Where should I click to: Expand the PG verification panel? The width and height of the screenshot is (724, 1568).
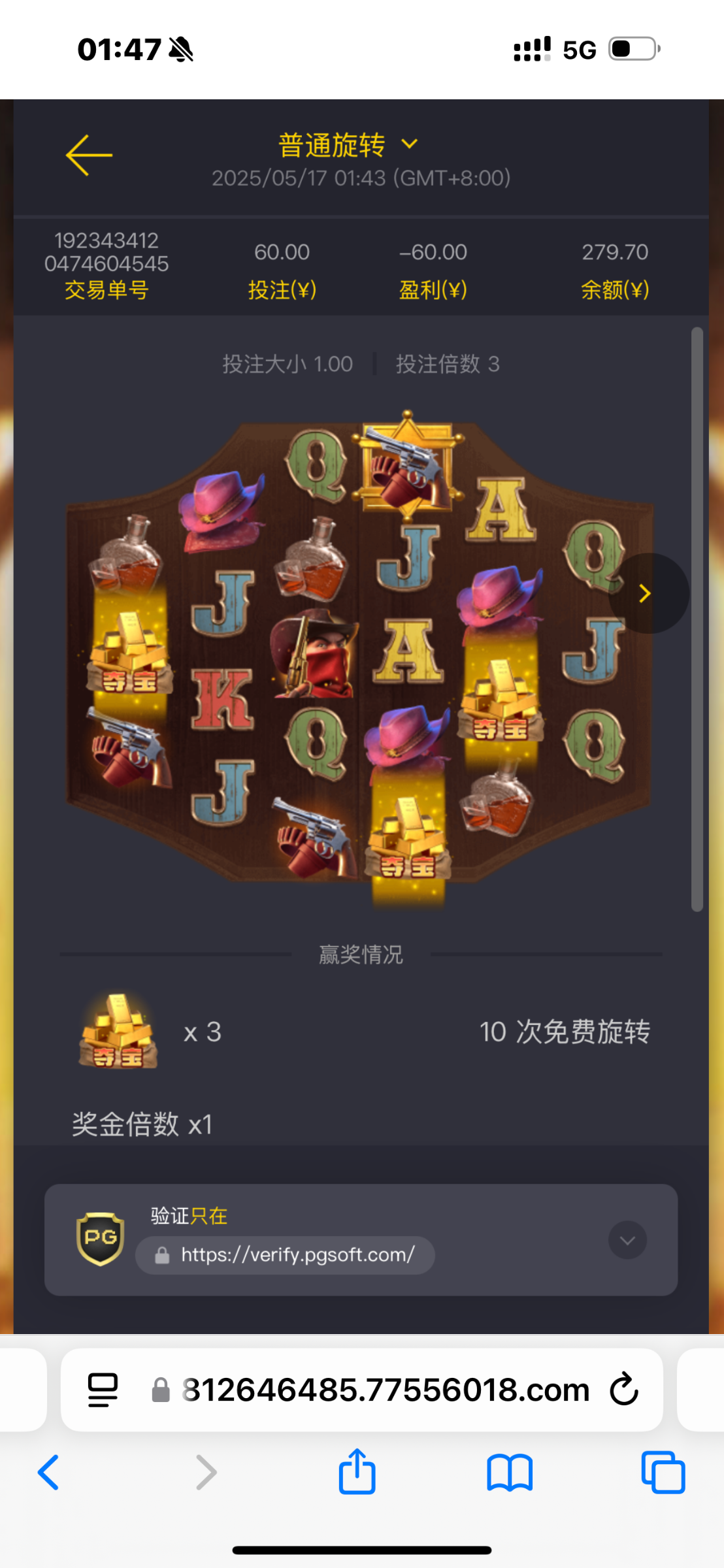click(627, 1240)
